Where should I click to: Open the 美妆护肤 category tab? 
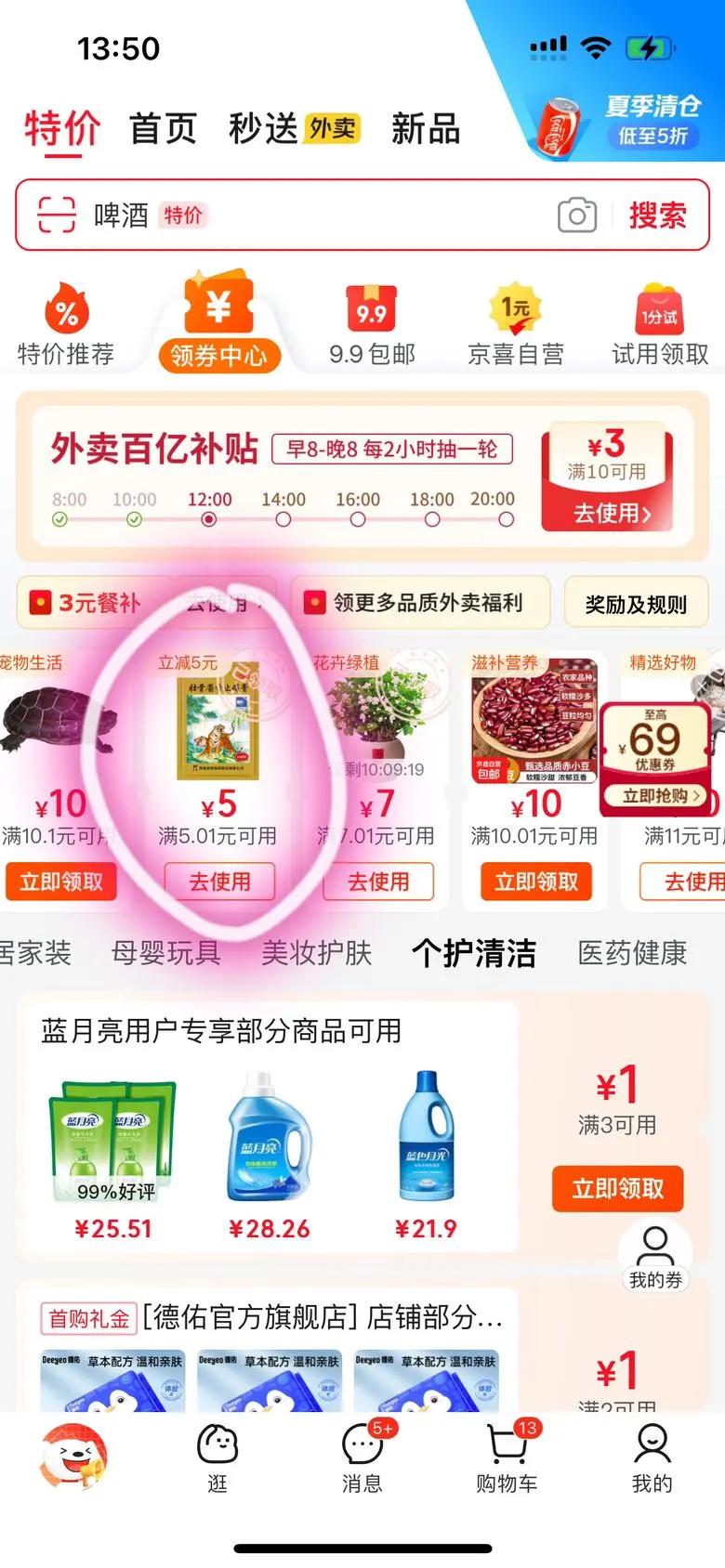[x=317, y=953]
